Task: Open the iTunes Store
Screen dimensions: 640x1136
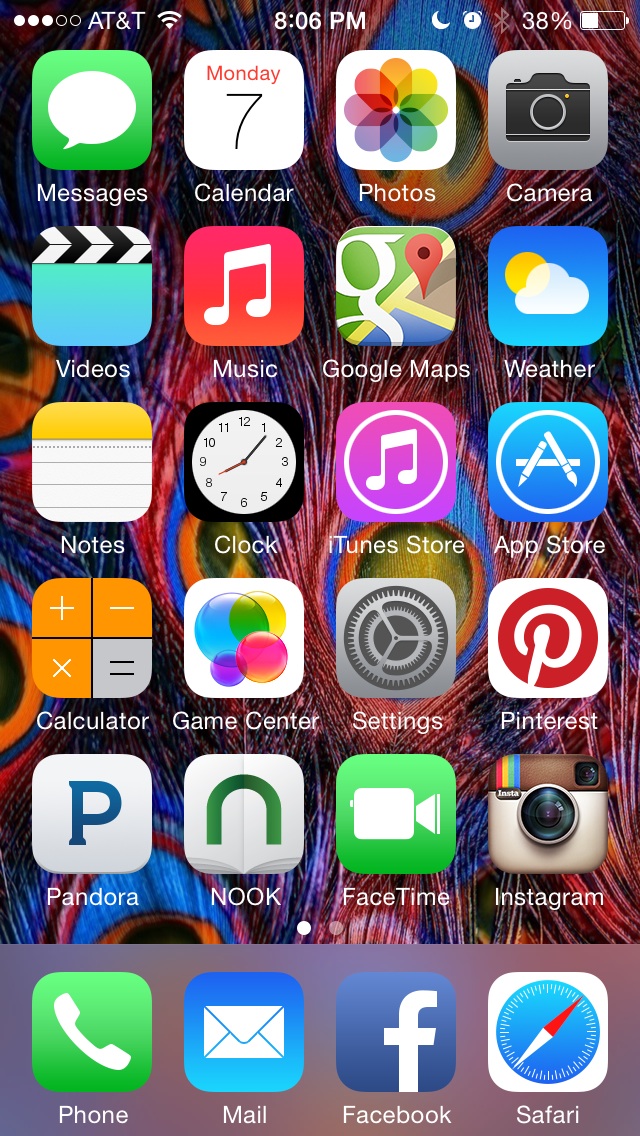Action: [x=396, y=462]
